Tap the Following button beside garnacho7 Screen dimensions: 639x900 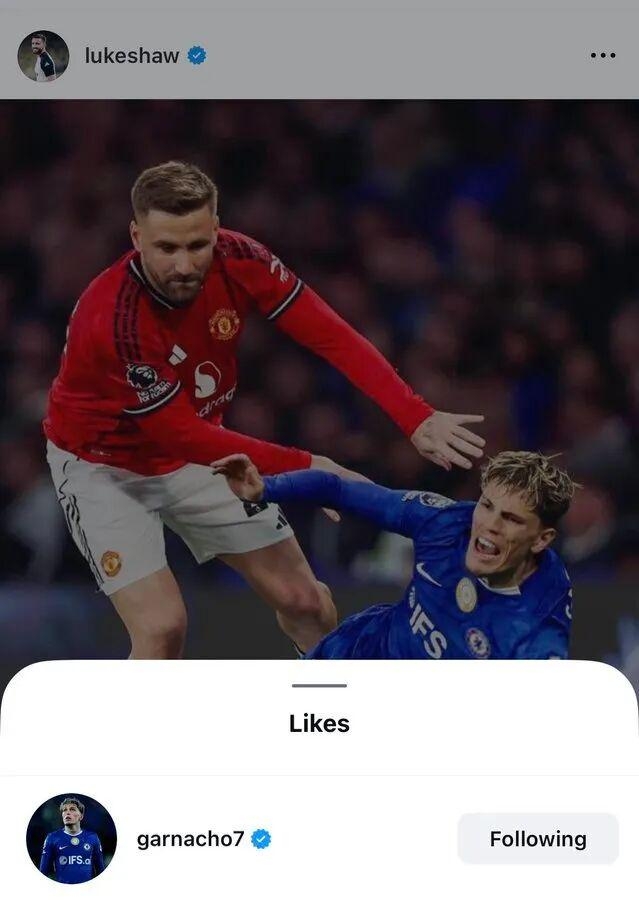coord(538,839)
